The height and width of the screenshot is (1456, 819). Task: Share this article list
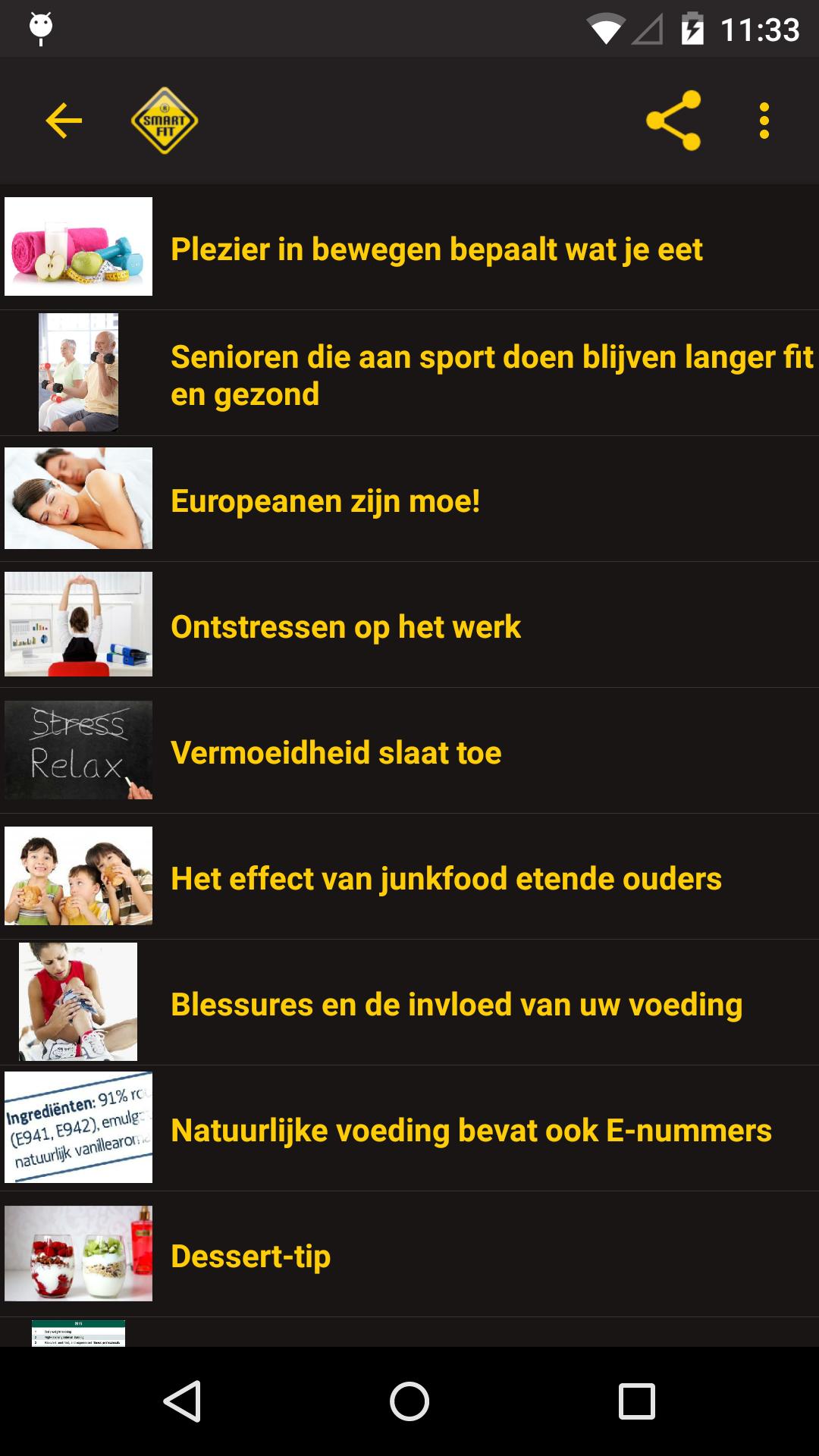click(x=673, y=121)
